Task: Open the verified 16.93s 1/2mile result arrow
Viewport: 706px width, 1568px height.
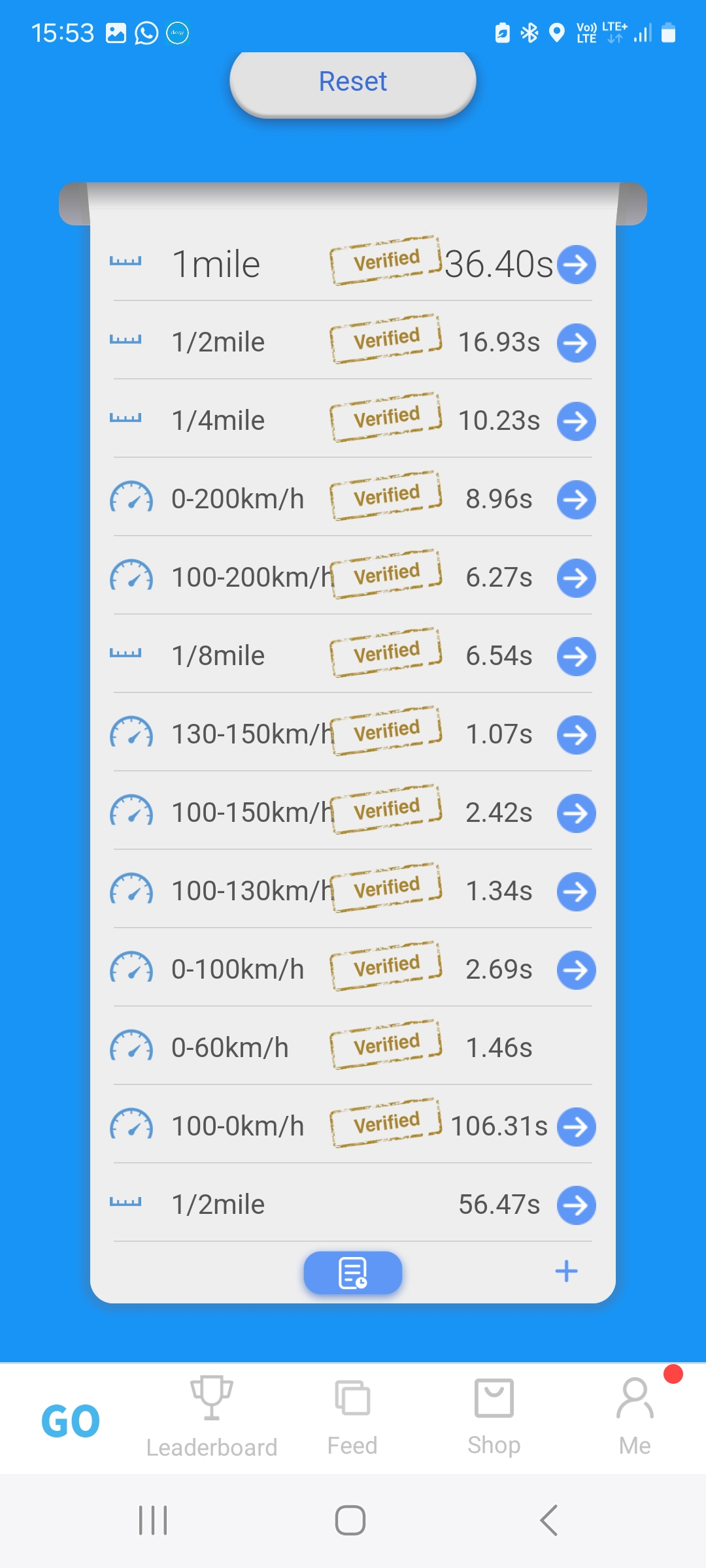Action: coord(576,343)
